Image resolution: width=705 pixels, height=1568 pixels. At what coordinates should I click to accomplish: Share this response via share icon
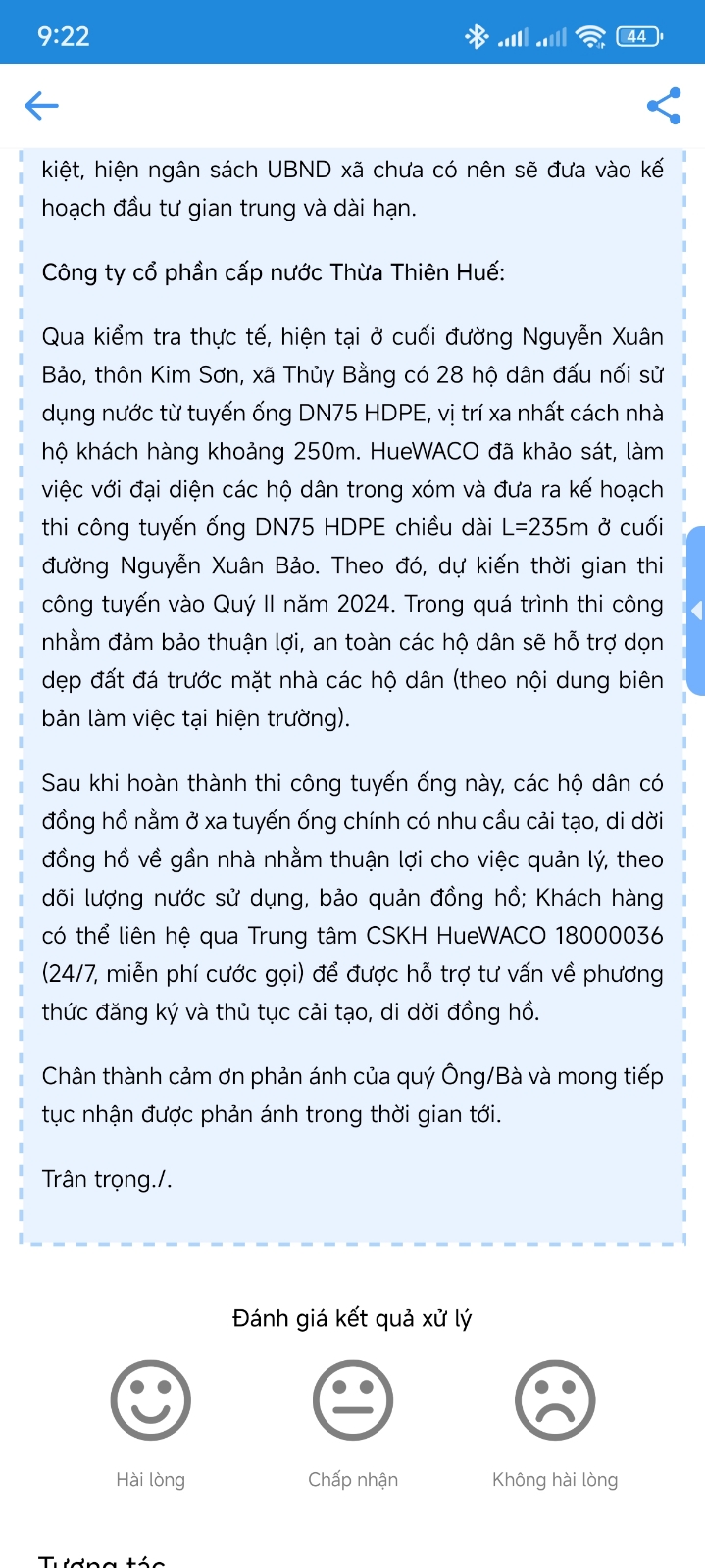(x=664, y=106)
